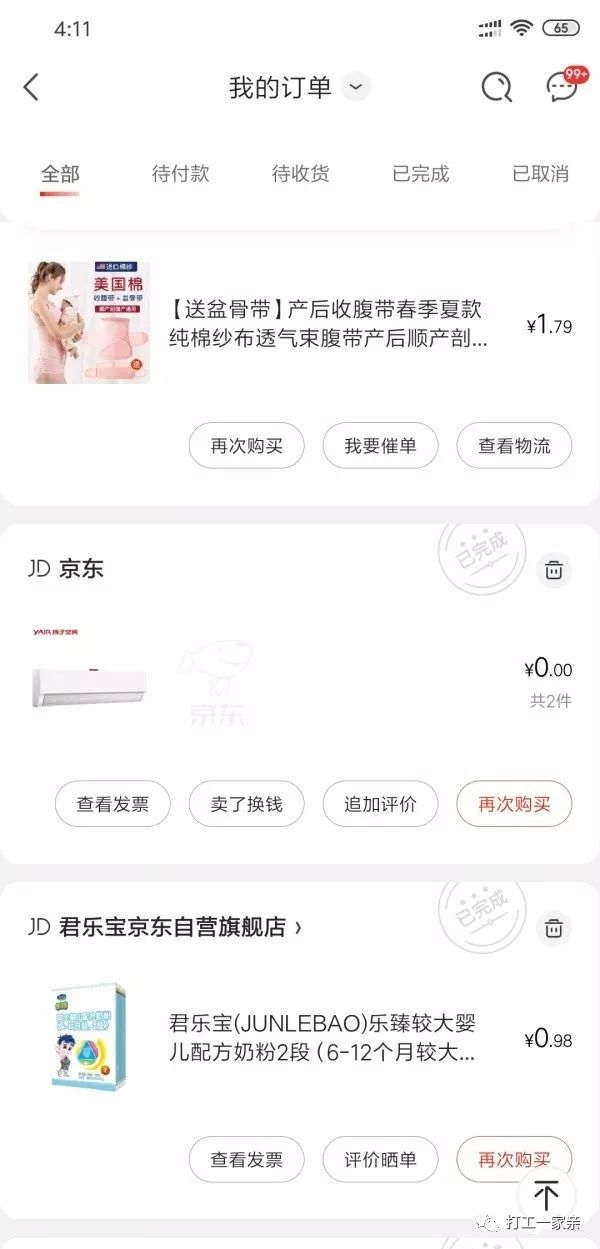Switch to the 待付款 tab
Image resolution: width=600 pixels, height=1249 pixels.
pos(181,174)
